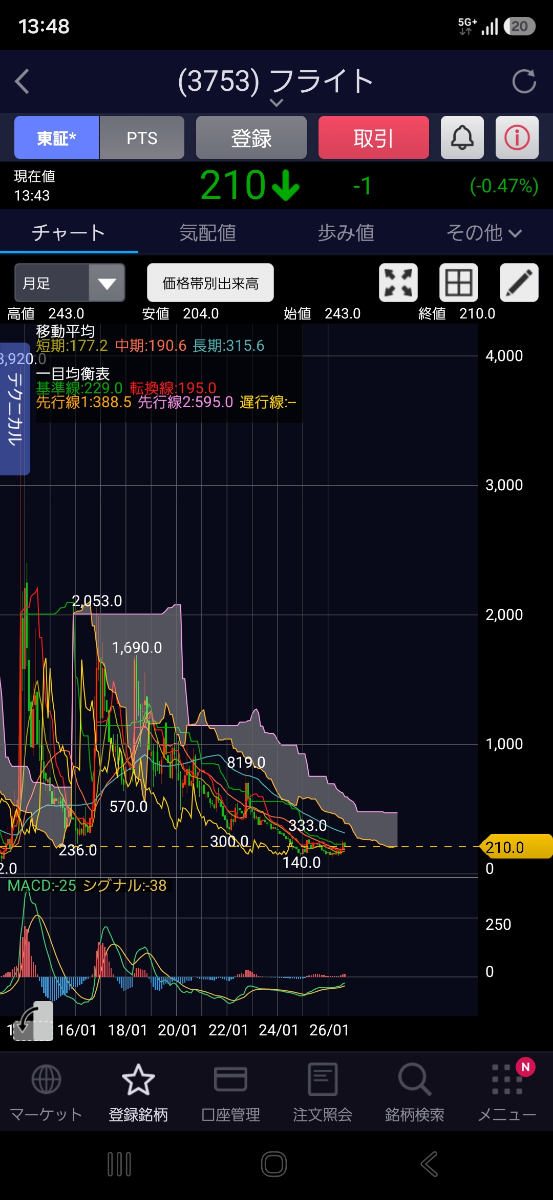Open the テクニカル side panel
The height and width of the screenshot is (1200, 553).
16,409
